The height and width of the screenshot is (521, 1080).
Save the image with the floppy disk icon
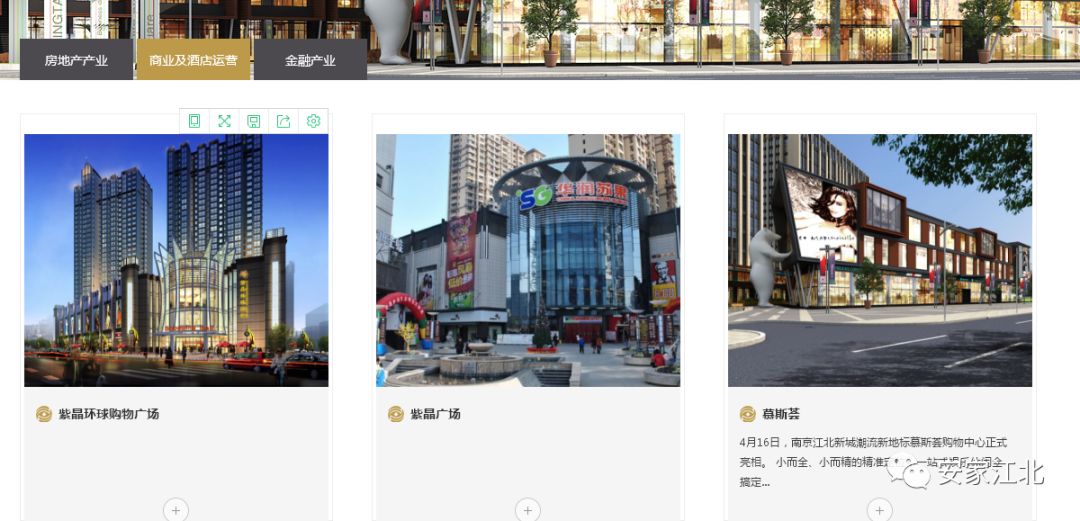[x=254, y=121]
